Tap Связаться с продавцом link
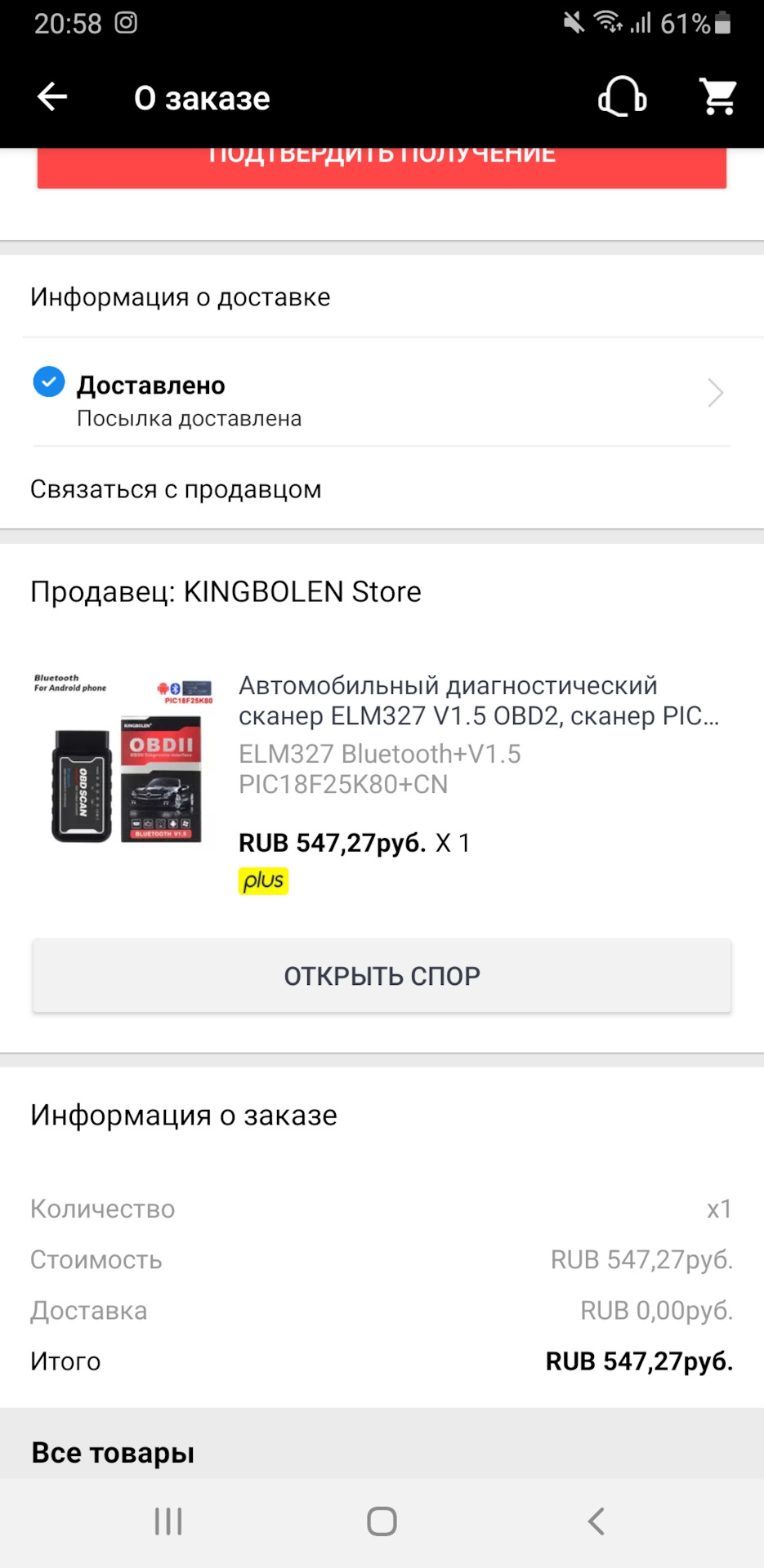 [176, 489]
